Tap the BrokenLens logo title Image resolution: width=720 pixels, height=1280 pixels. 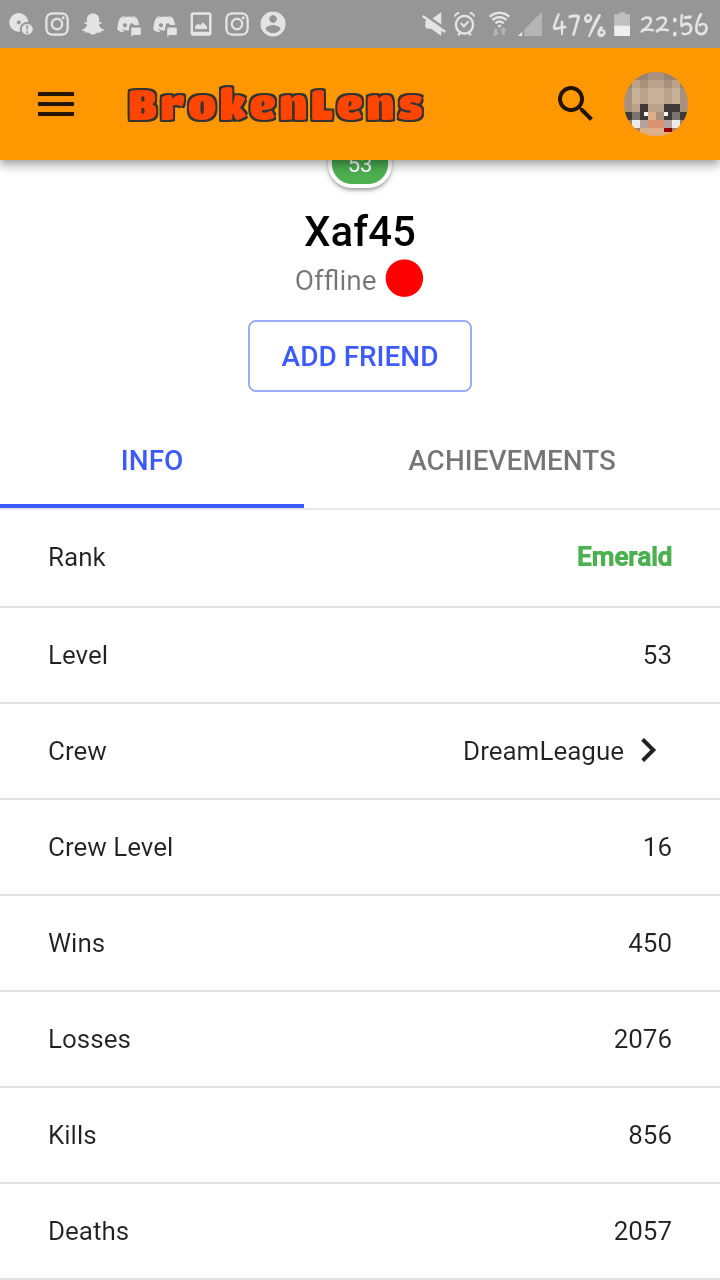[x=276, y=105]
